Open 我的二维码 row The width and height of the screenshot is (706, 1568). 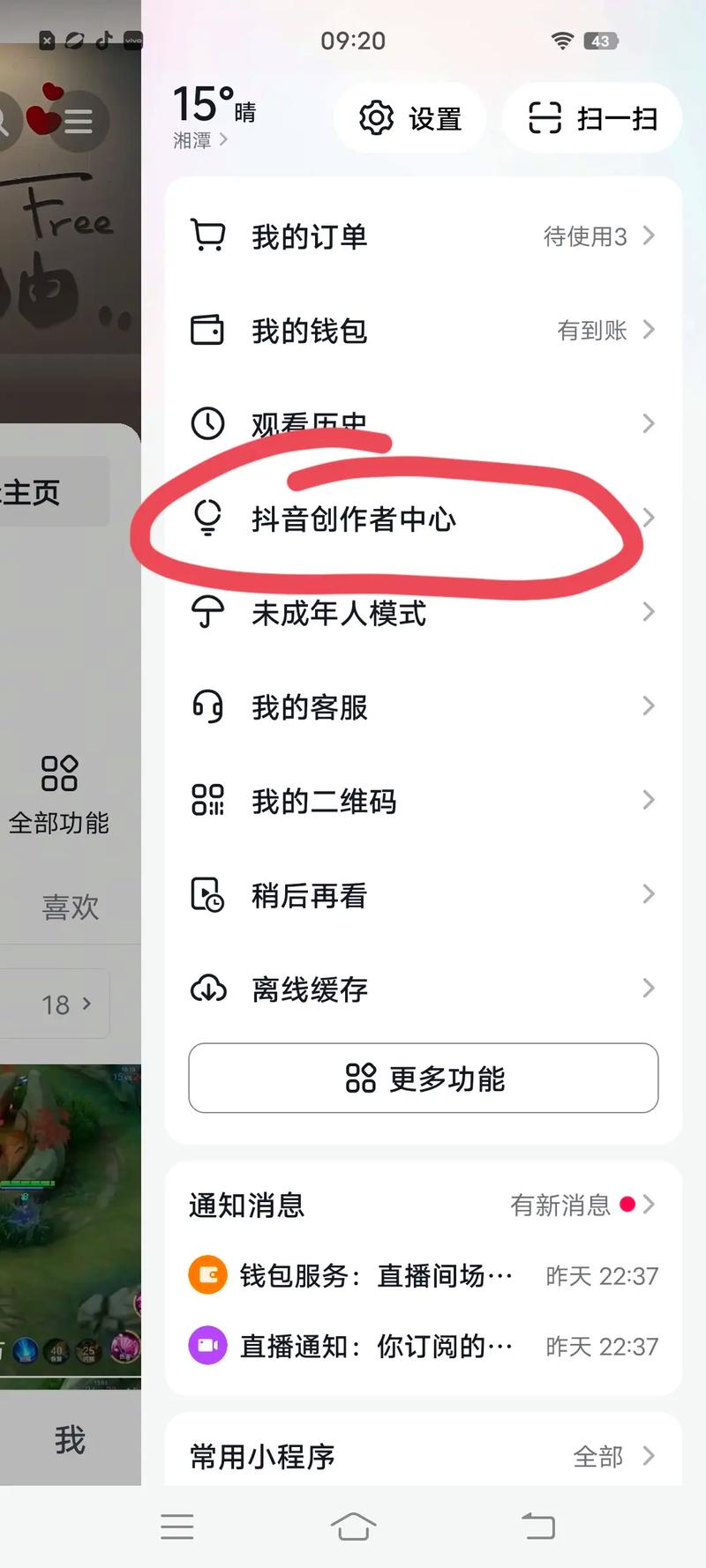point(423,801)
